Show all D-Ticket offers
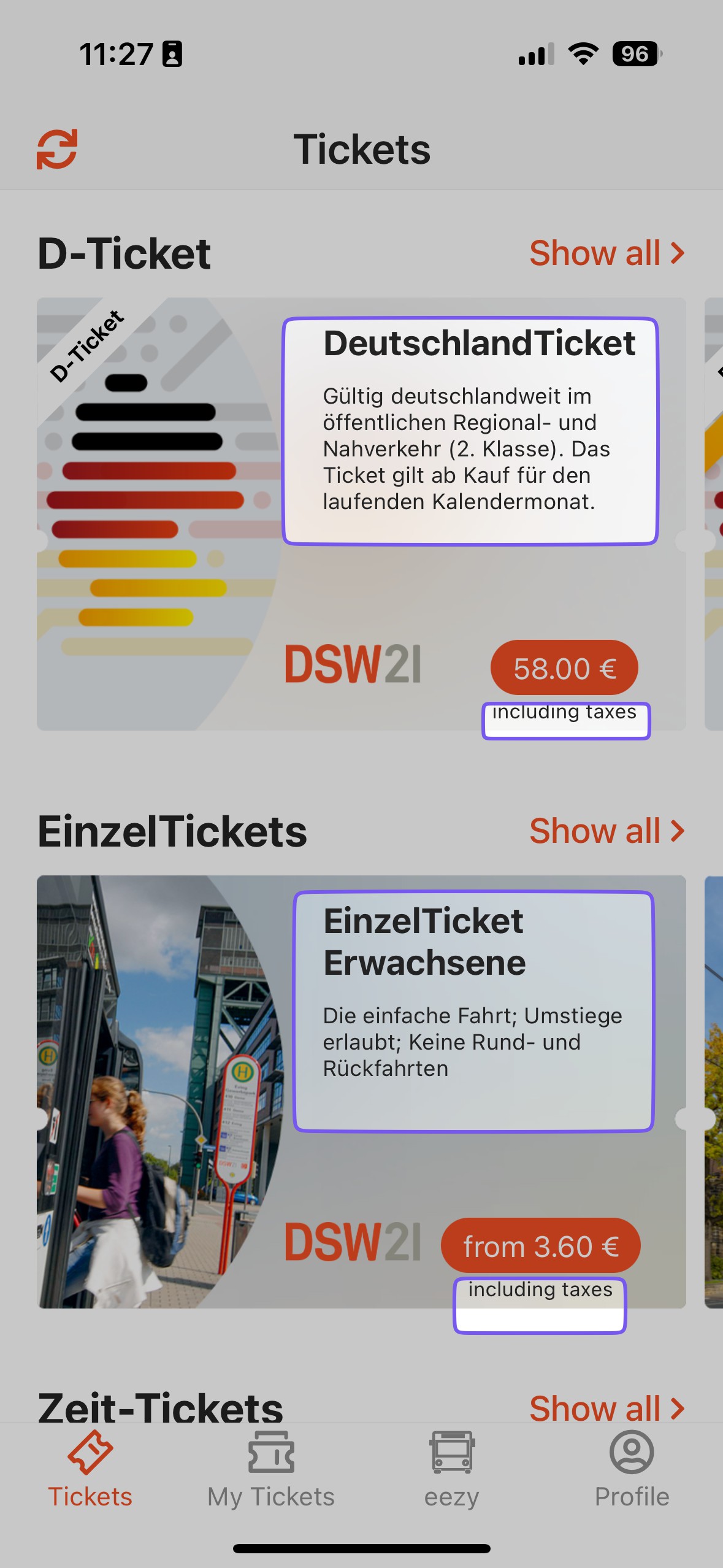Viewport: 723px width, 1568px height. click(606, 253)
